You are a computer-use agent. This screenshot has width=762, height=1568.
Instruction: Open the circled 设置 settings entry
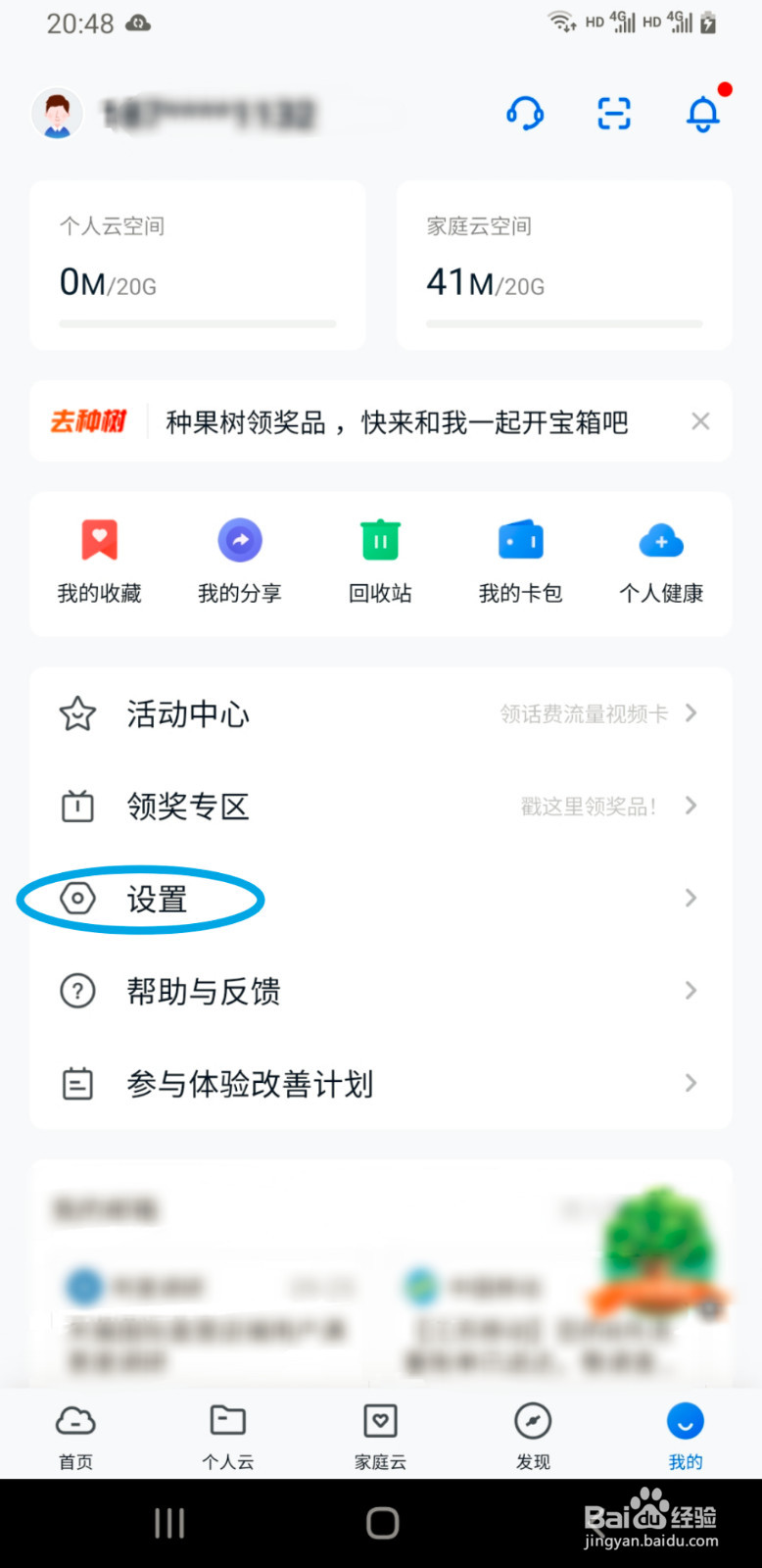point(157,899)
